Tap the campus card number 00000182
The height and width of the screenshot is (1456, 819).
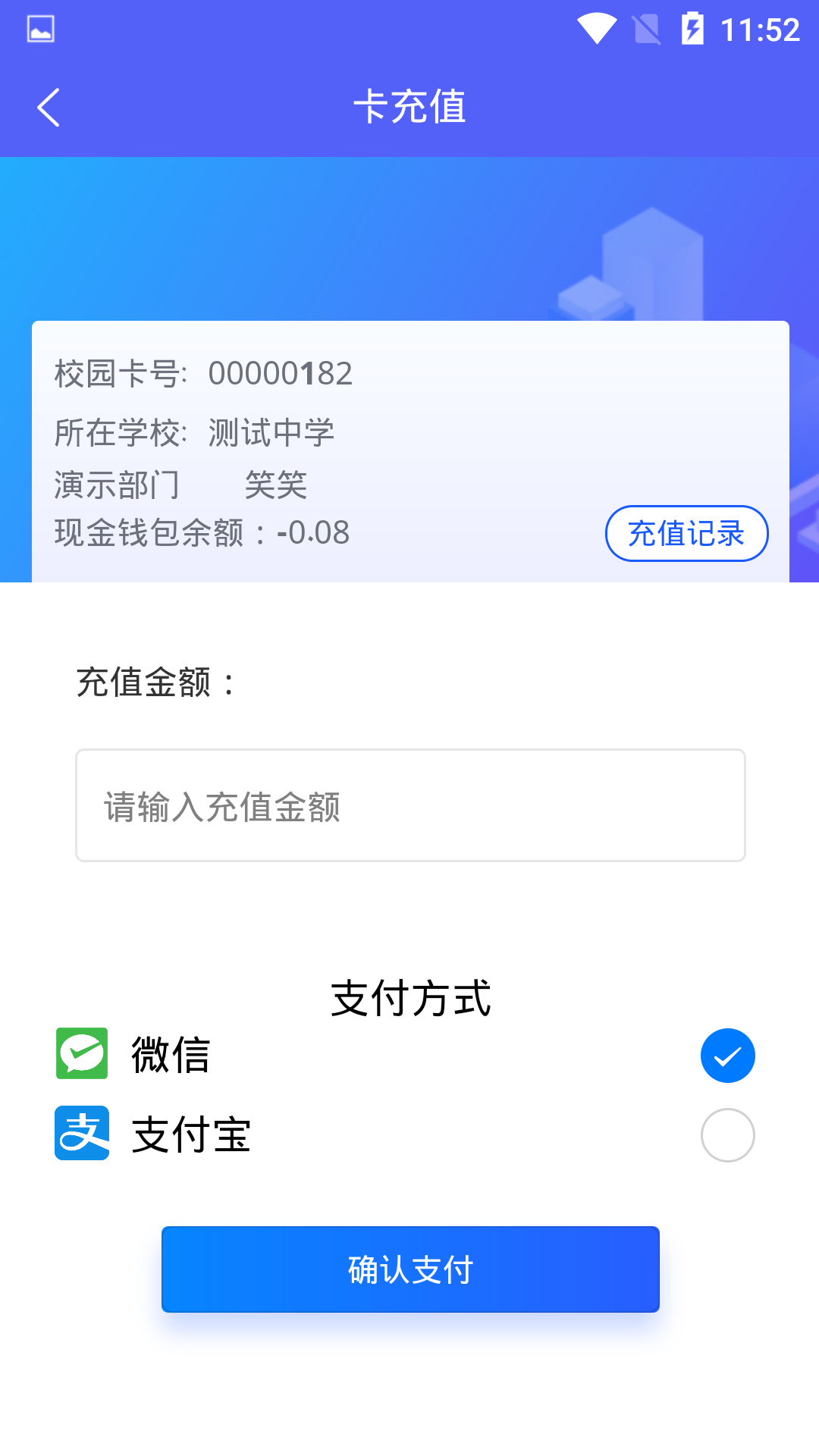click(281, 372)
